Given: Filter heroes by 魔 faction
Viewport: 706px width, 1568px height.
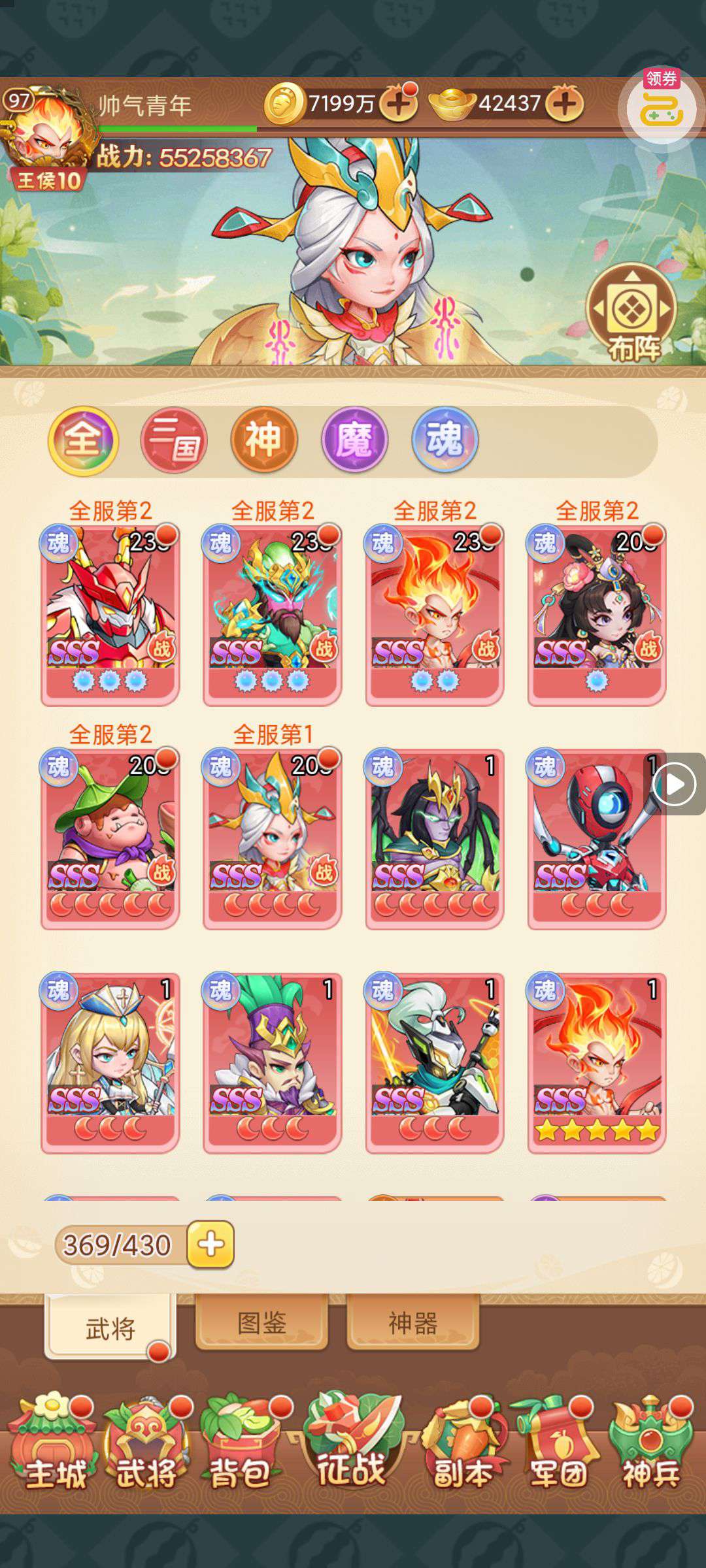Looking at the screenshot, I should click(354, 440).
